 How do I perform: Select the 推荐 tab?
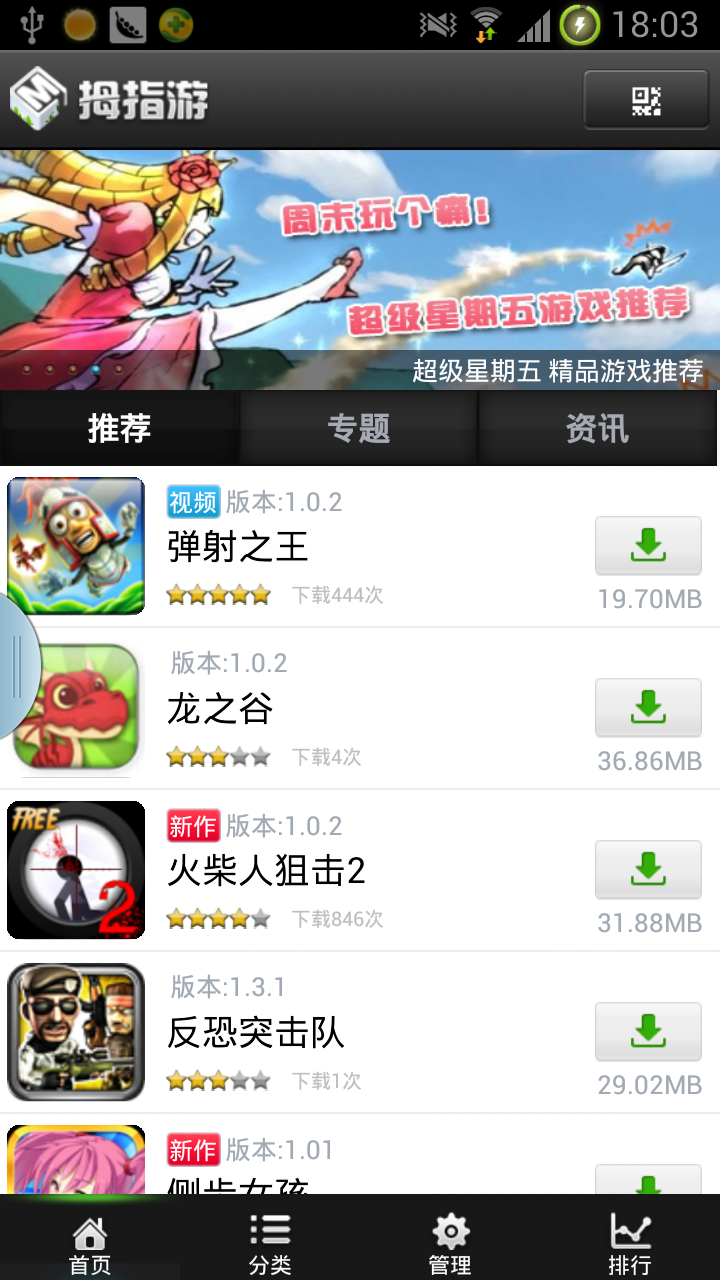119,428
